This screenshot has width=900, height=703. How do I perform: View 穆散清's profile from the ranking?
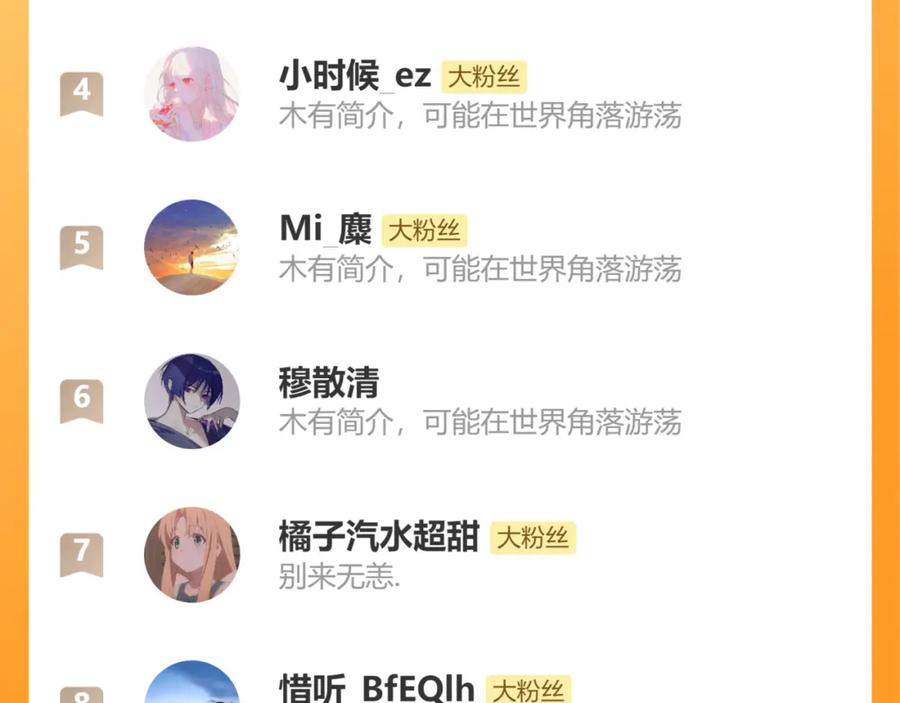[x=450, y=401]
